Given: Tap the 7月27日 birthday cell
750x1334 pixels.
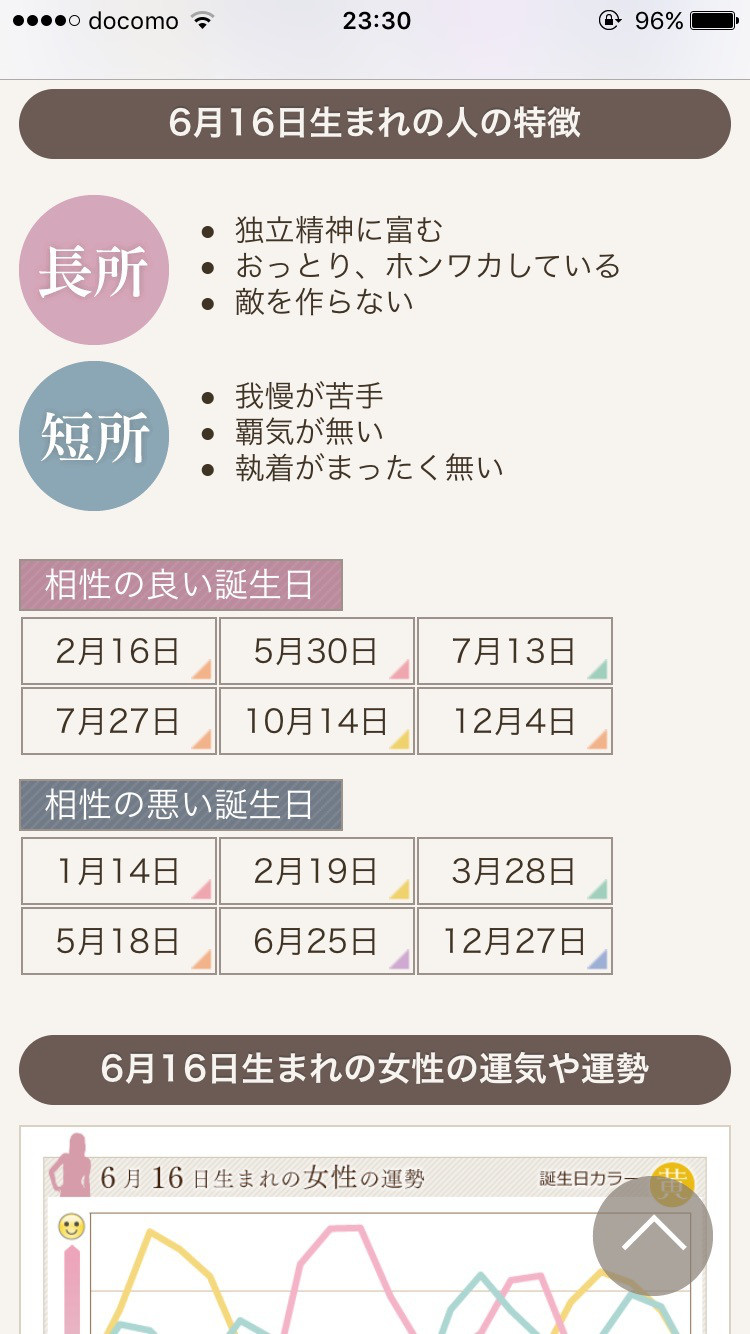Looking at the screenshot, I should (119, 721).
